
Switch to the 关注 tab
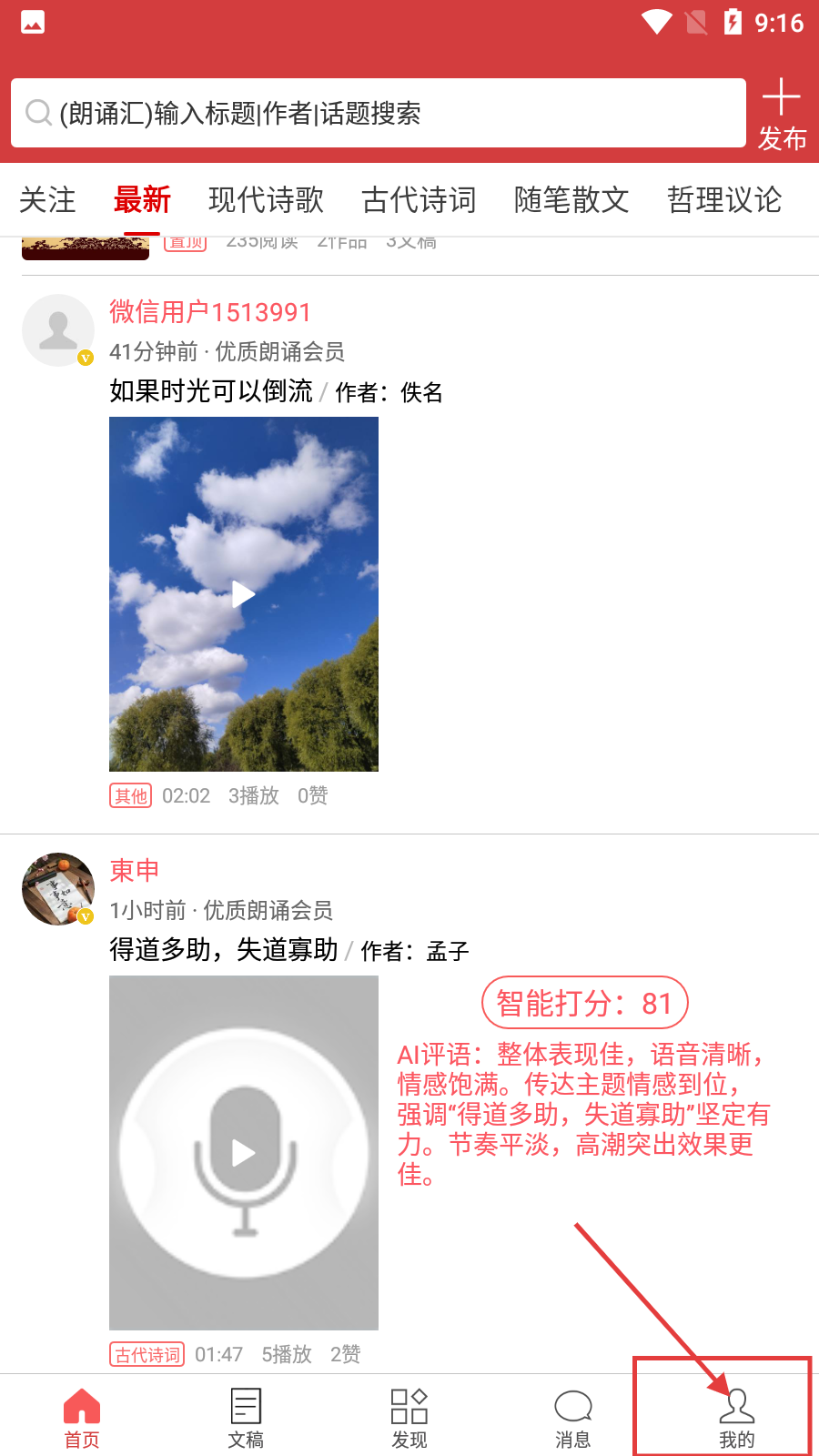click(47, 200)
